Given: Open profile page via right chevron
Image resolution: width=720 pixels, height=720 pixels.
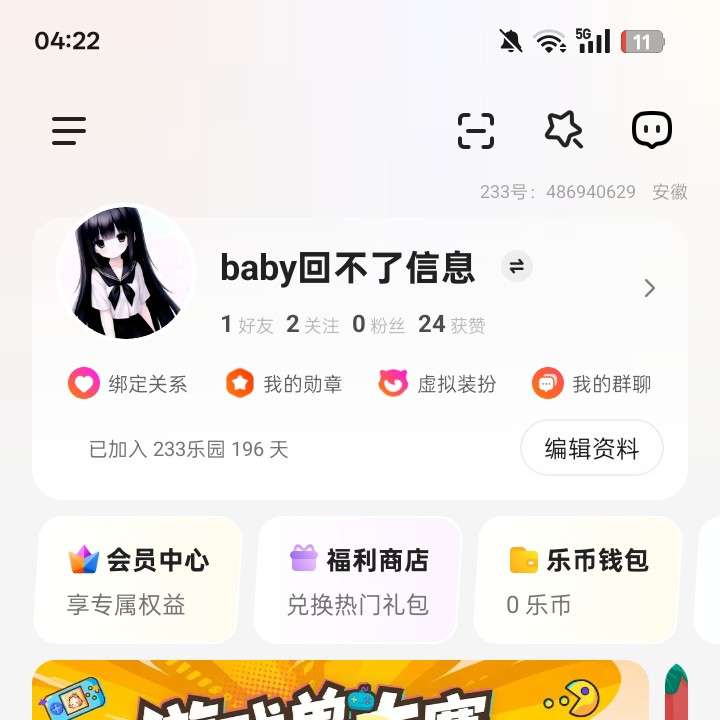Looking at the screenshot, I should click(x=650, y=288).
